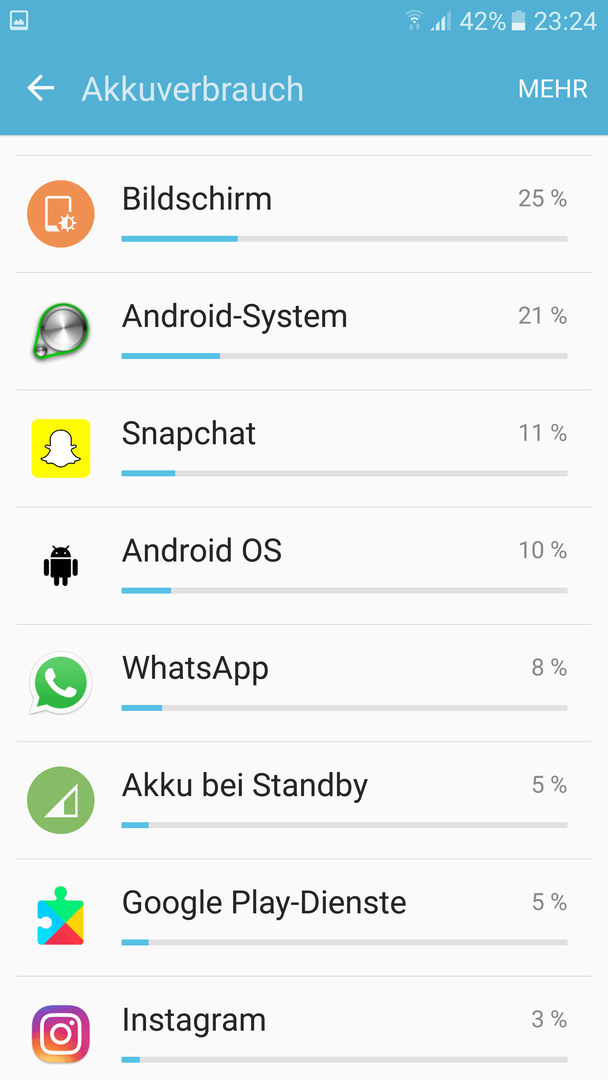Open the MEHR menu

552,89
